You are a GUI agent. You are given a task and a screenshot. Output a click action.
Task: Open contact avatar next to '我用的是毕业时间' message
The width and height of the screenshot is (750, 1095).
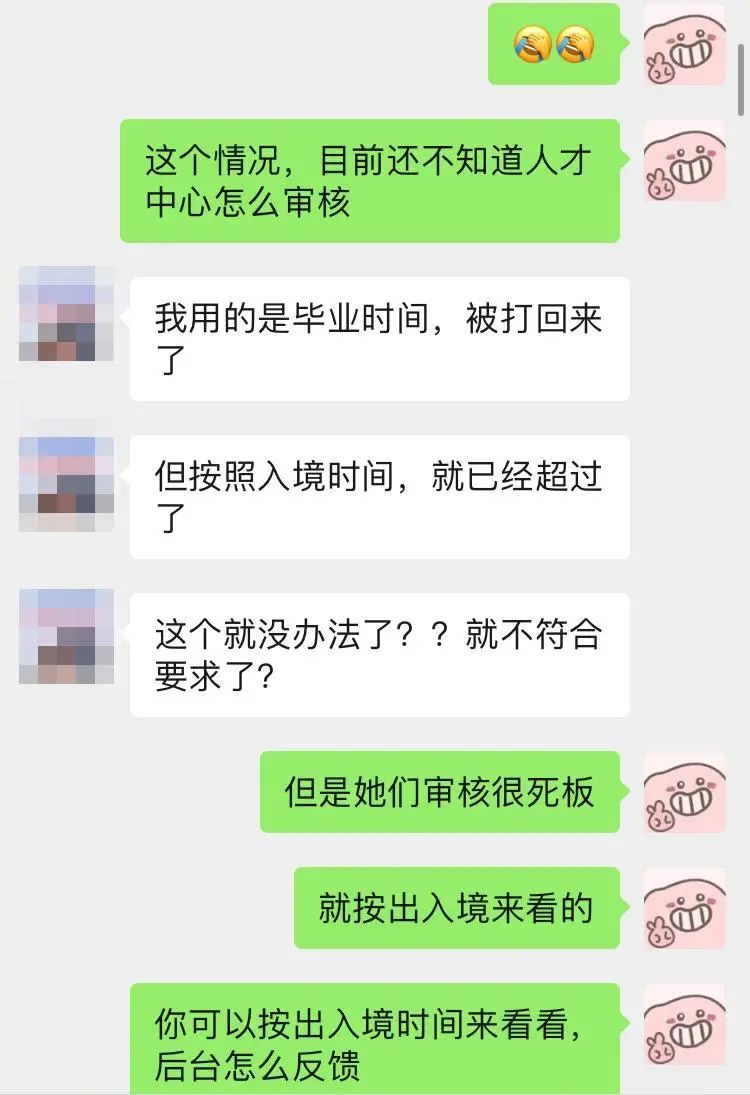tap(66, 314)
